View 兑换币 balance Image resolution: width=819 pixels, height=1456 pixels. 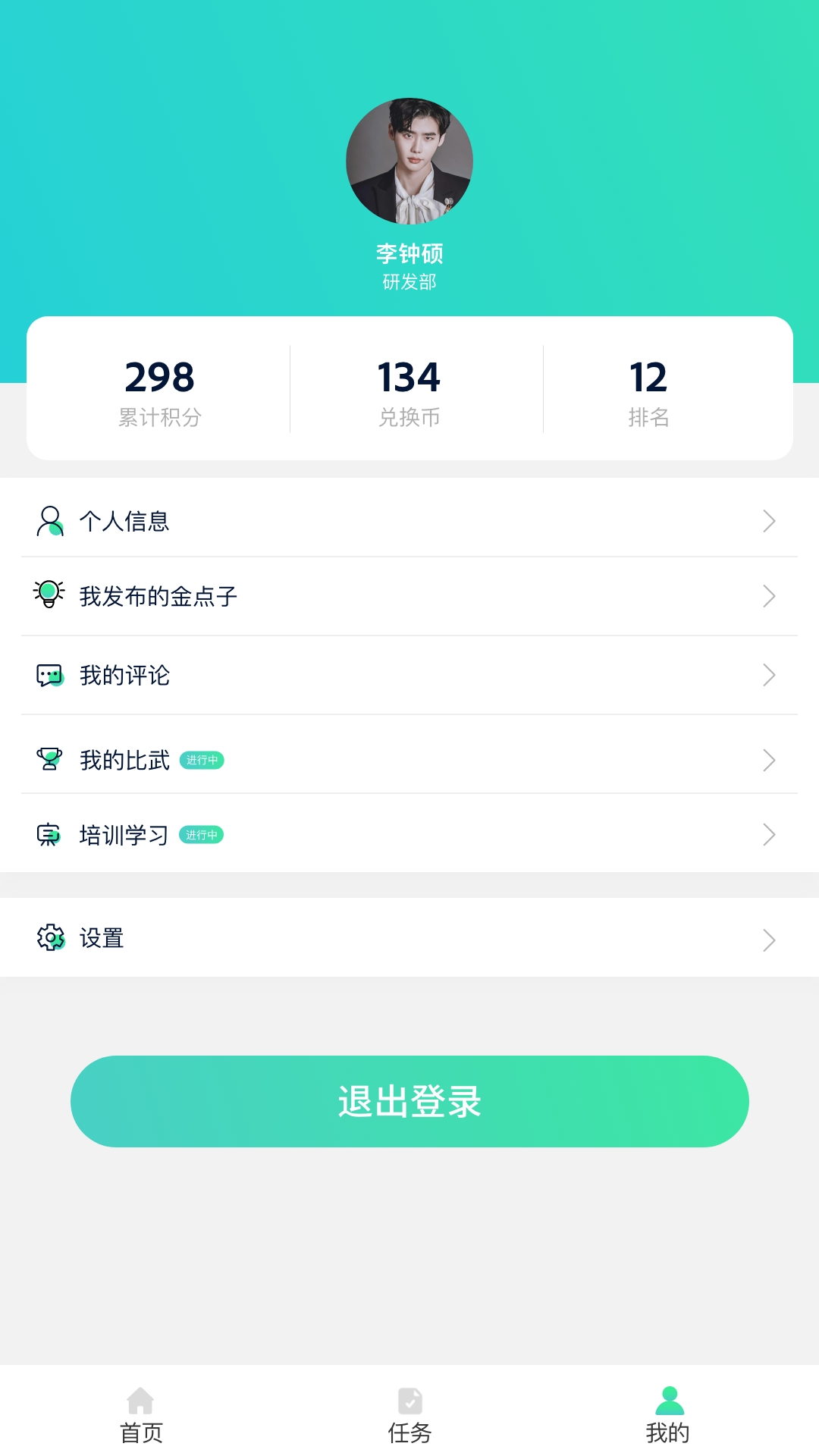(409, 390)
